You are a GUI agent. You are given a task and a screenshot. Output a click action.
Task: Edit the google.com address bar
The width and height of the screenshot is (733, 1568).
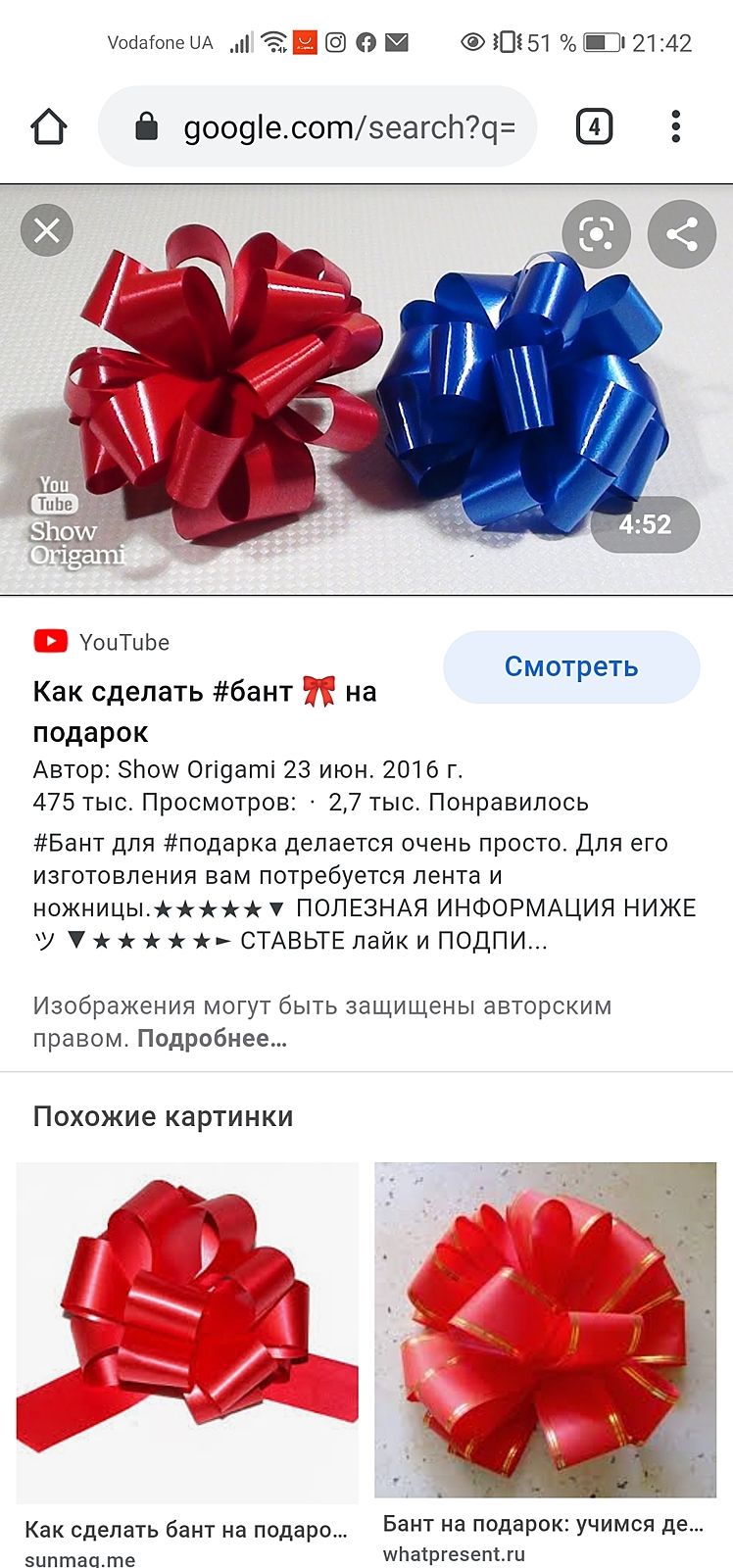click(x=333, y=127)
